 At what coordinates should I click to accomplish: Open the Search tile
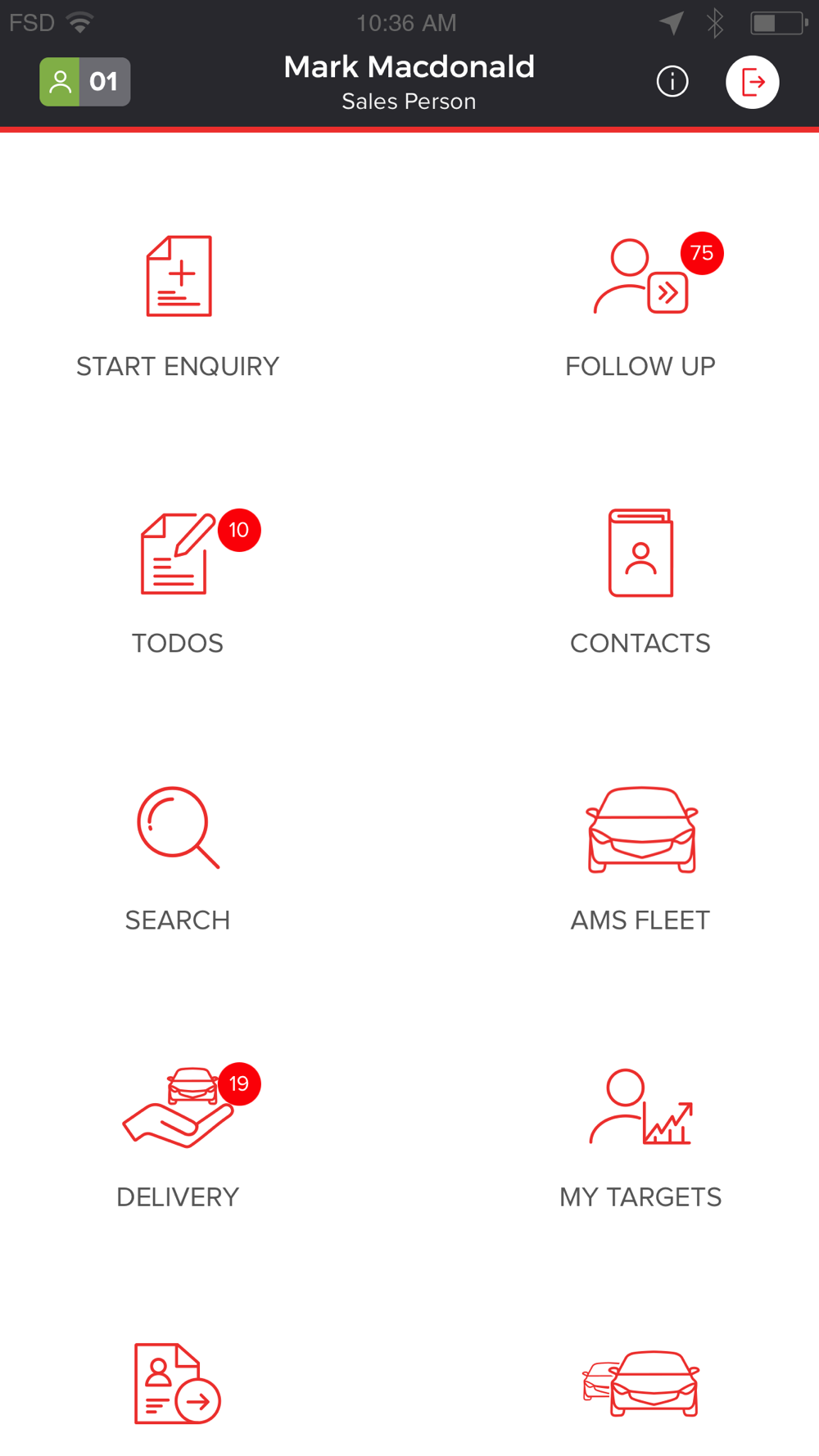pos(178,860)
